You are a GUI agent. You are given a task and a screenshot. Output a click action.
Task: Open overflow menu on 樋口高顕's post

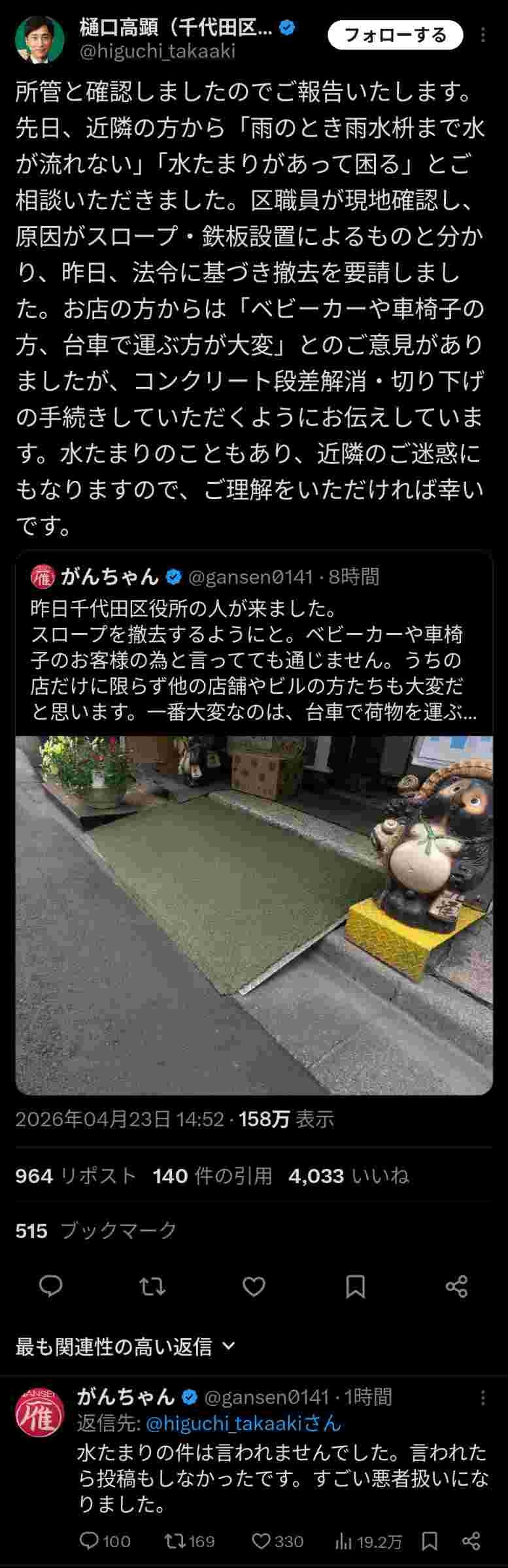pos(483,35)
